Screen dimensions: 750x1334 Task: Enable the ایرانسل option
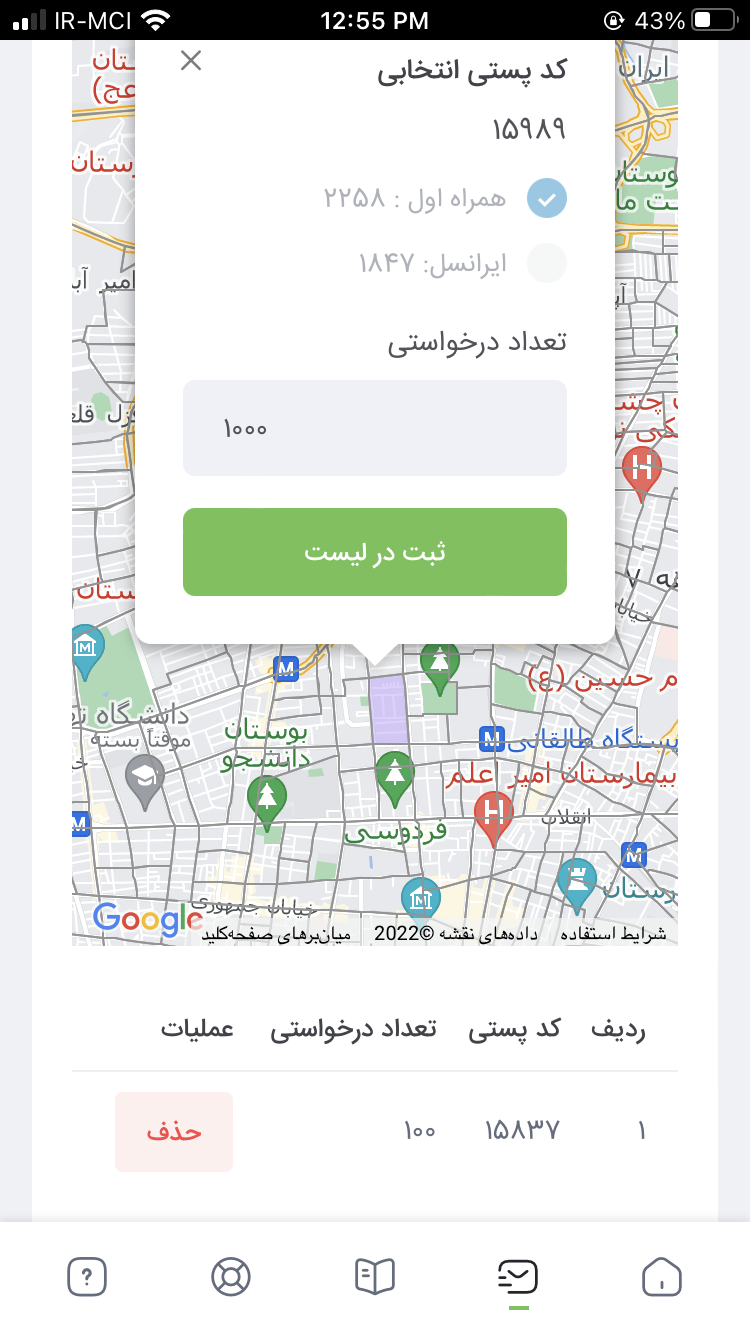546,262
